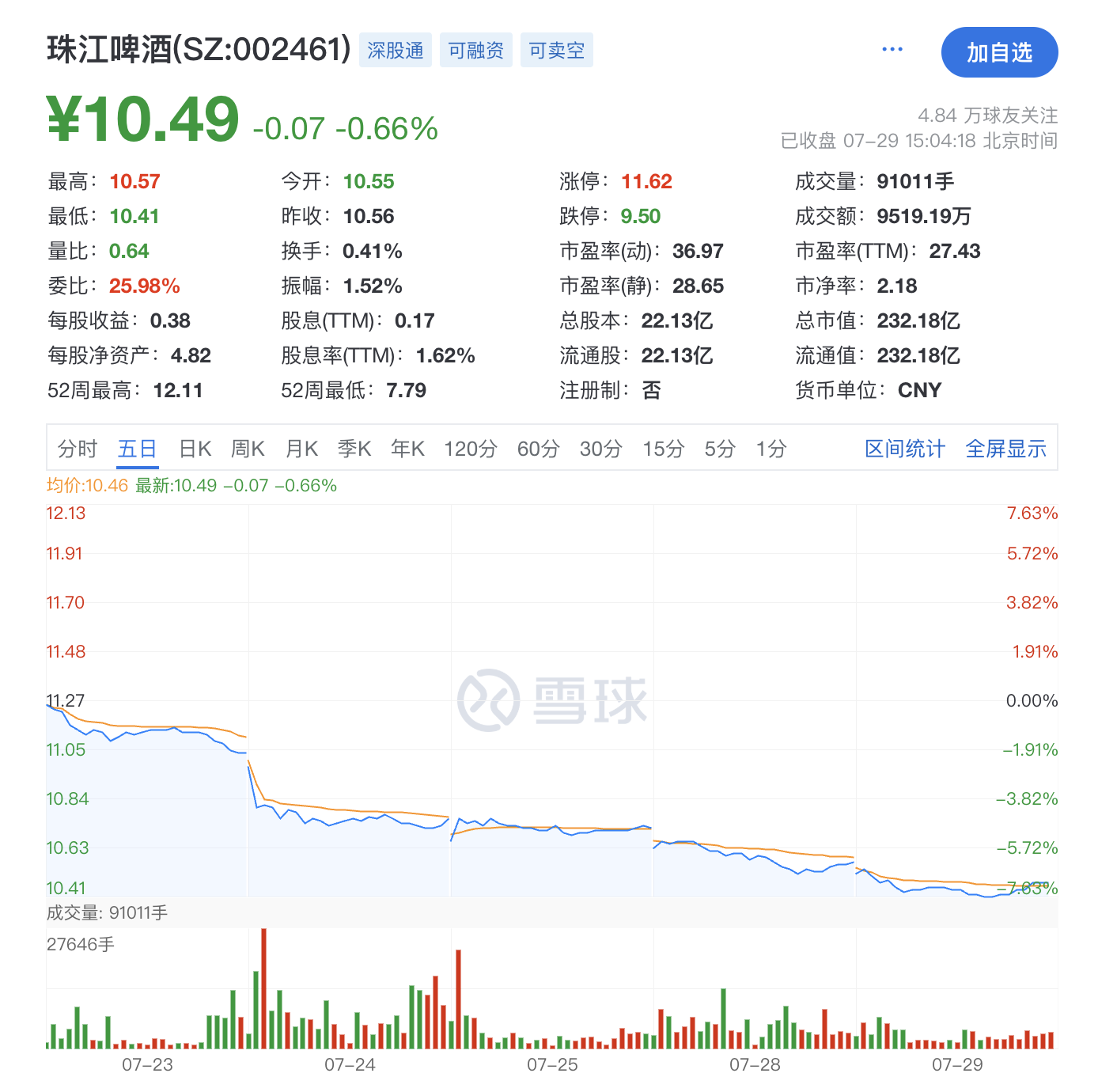The image size is (1098, 1092).
Task: Switch to the 1分 chart
Action: pyautogui.click(x=771, y=449)
